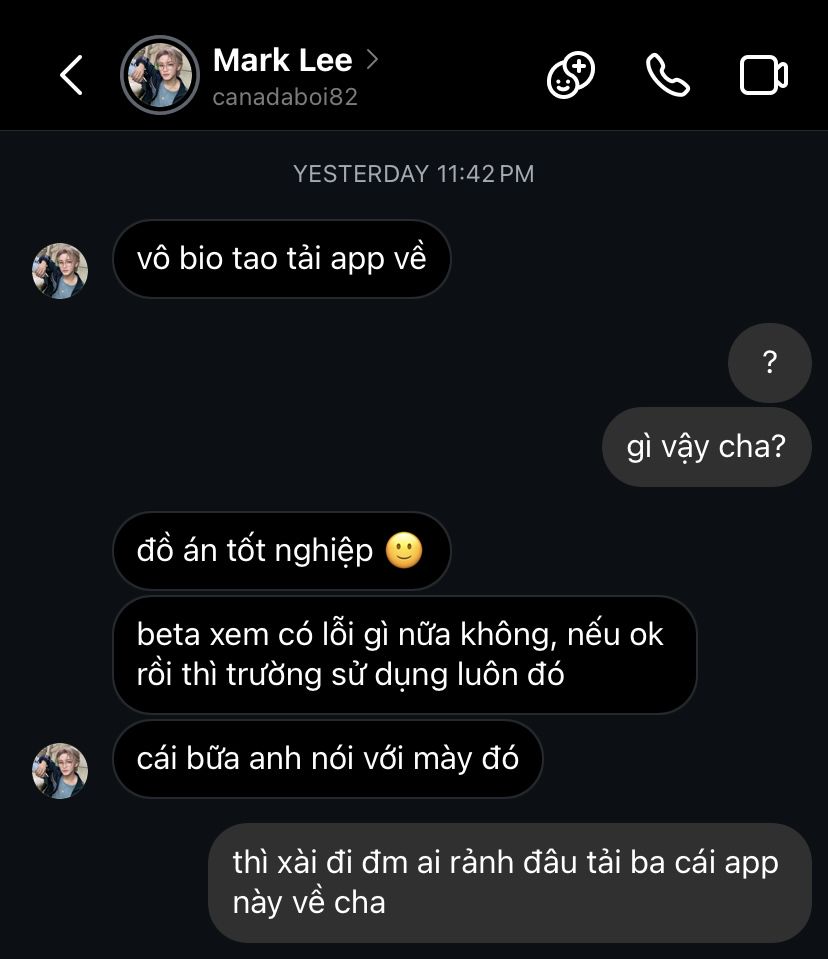Open profile picture in the chat header
Screen dimensions: 828x959
coord(160,75)
